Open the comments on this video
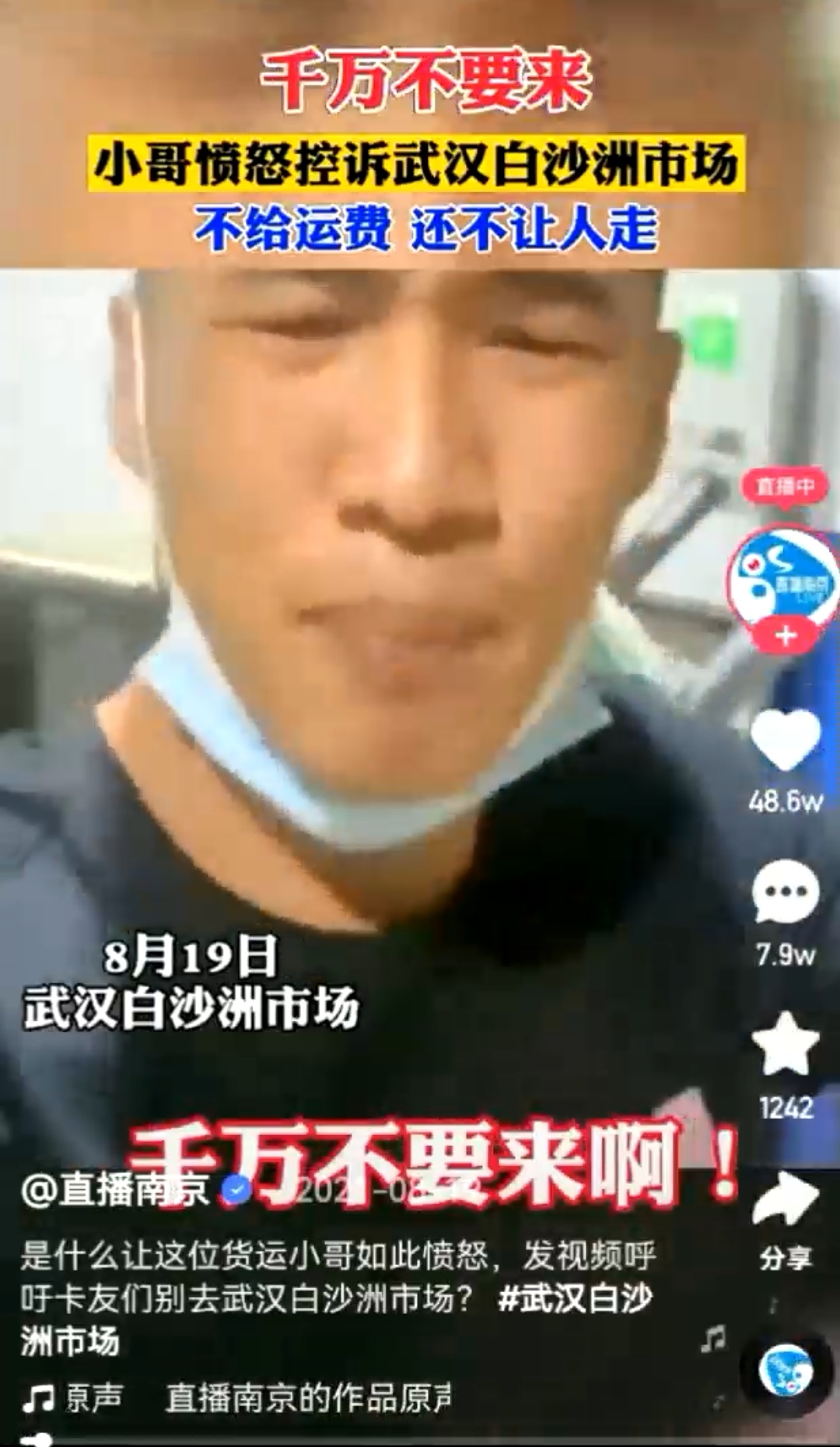The width and height of the screenshot is (840, 1447). [786, 893]
